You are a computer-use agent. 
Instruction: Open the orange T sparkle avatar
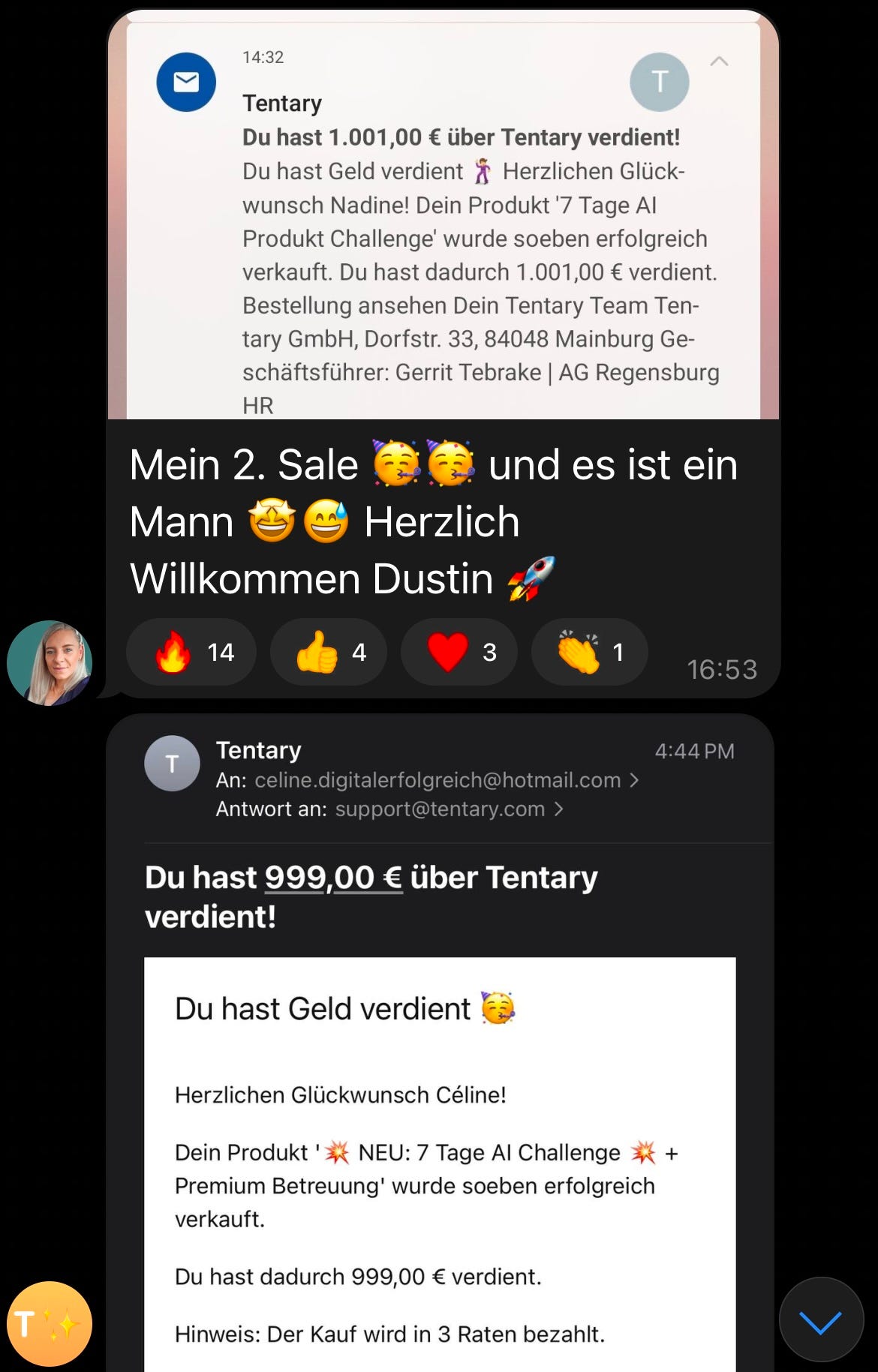[50, 1323]
